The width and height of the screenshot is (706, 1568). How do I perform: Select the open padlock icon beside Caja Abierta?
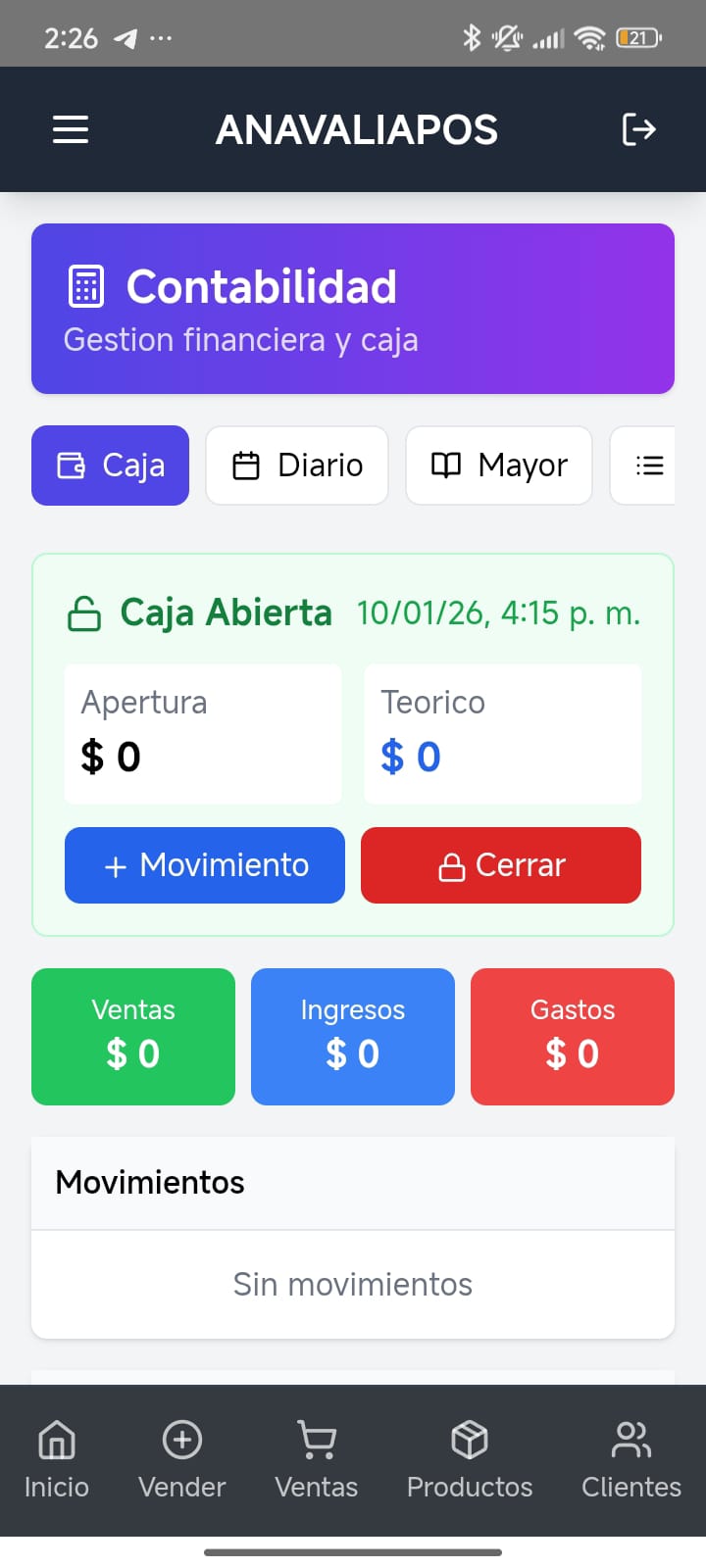(84, 612)
